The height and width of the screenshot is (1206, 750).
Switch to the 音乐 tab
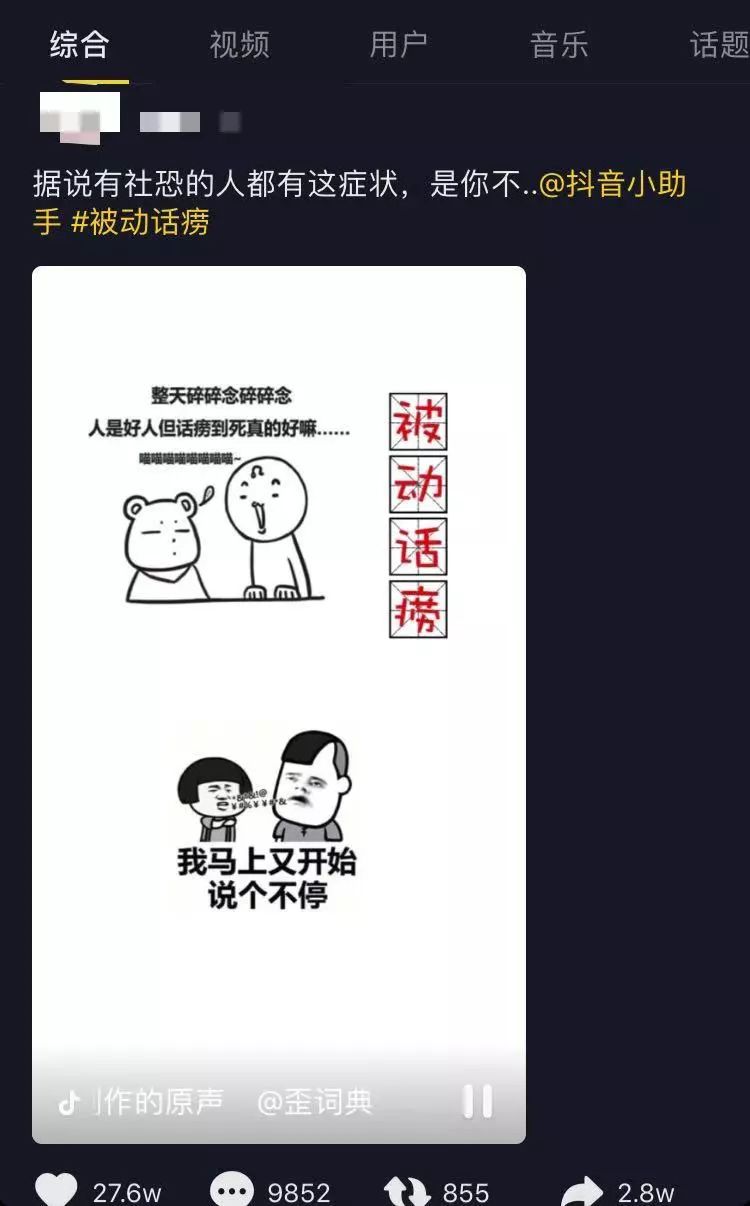[559, 45]
